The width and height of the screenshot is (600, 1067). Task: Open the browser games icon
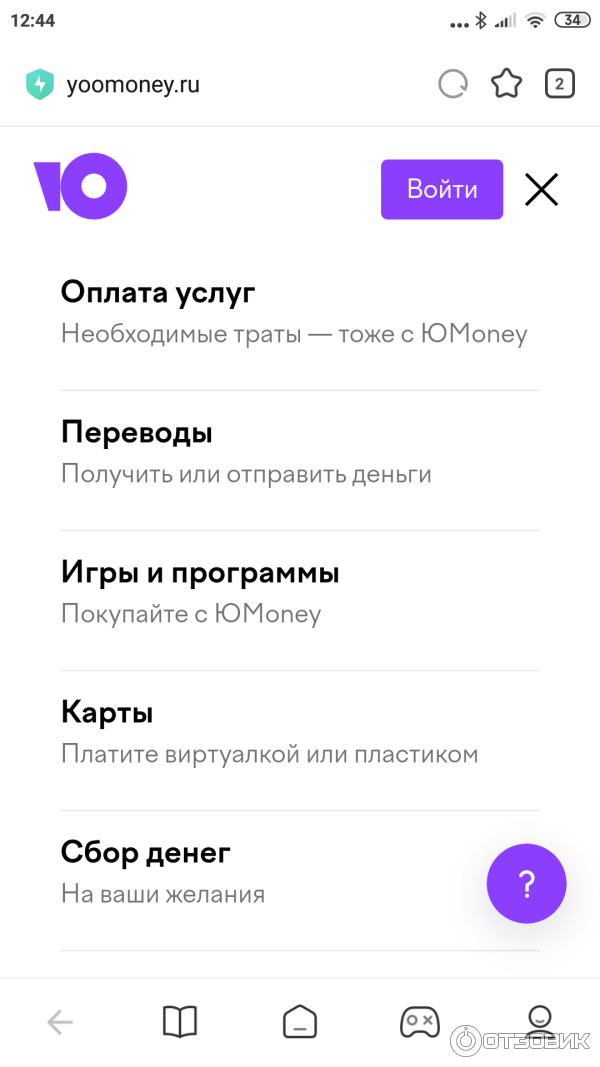[x=419, y=1022]
